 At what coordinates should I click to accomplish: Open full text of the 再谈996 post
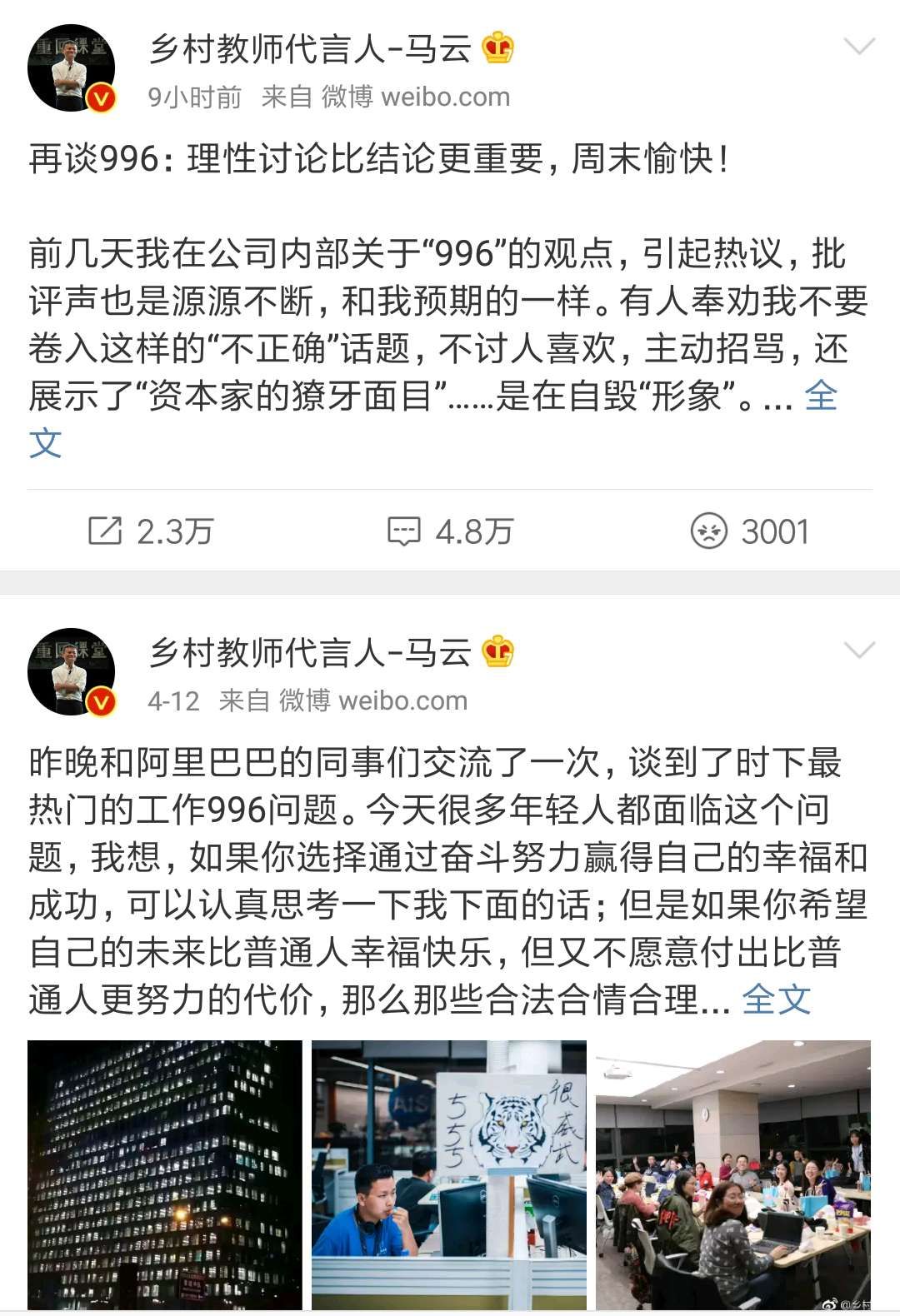820,396
